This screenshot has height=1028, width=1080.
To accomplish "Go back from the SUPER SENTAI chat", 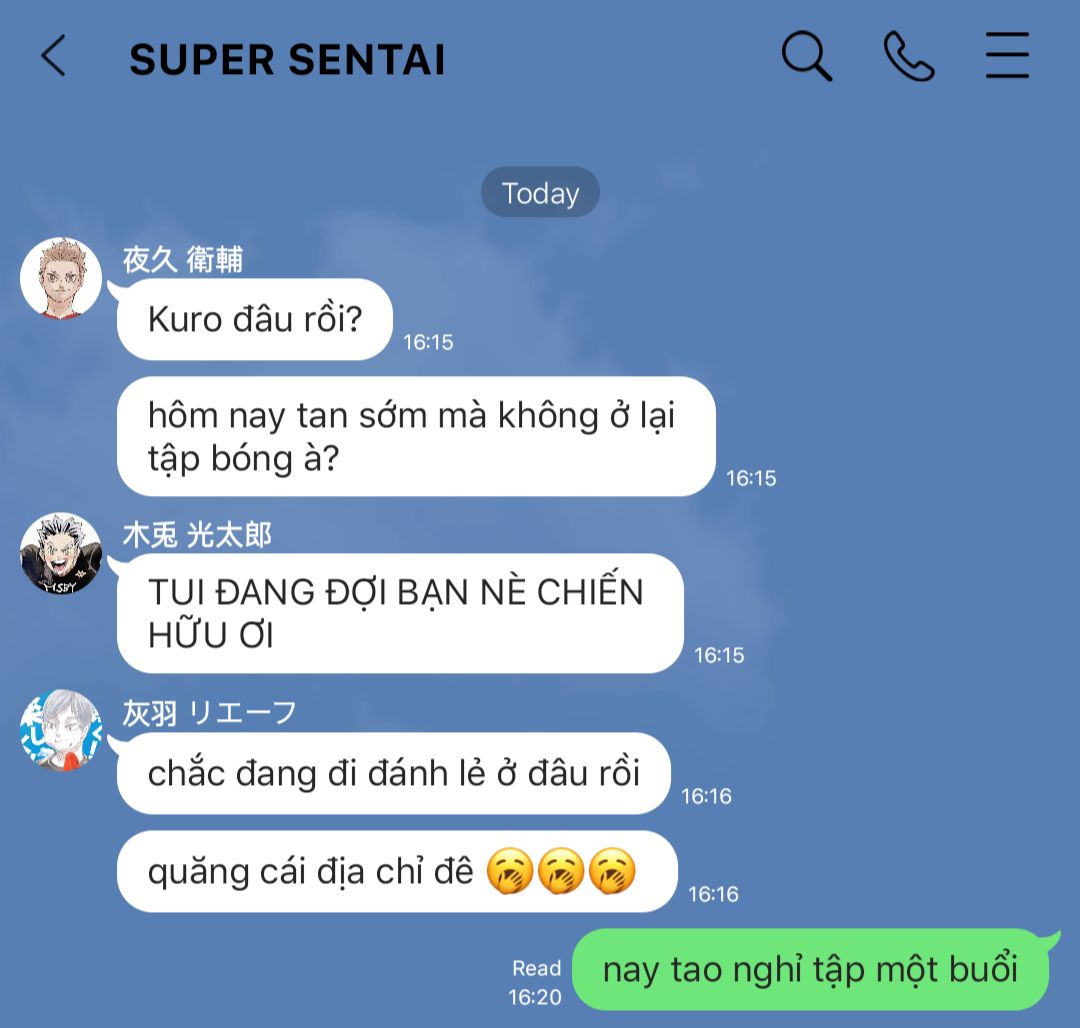I will click(53, 56).
